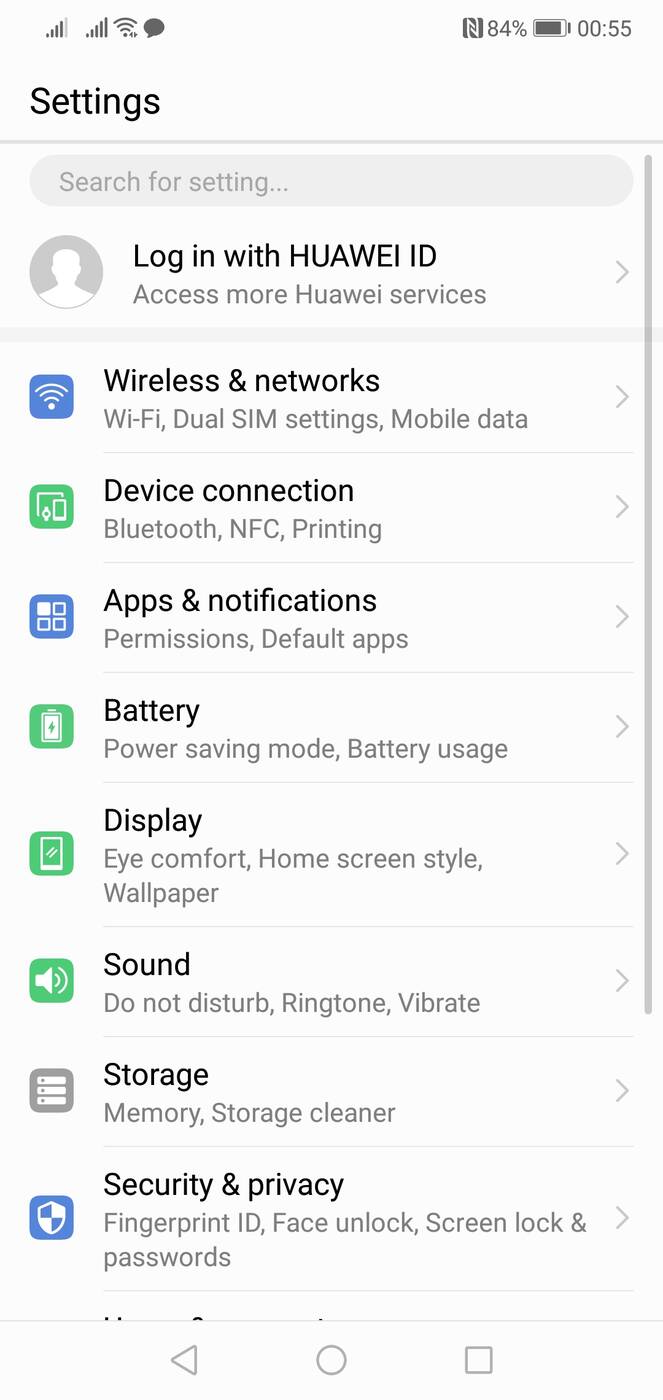Open Apps & notifications
The height and width of the screenshot is (1400, 663).
click(x=330, y=618)
